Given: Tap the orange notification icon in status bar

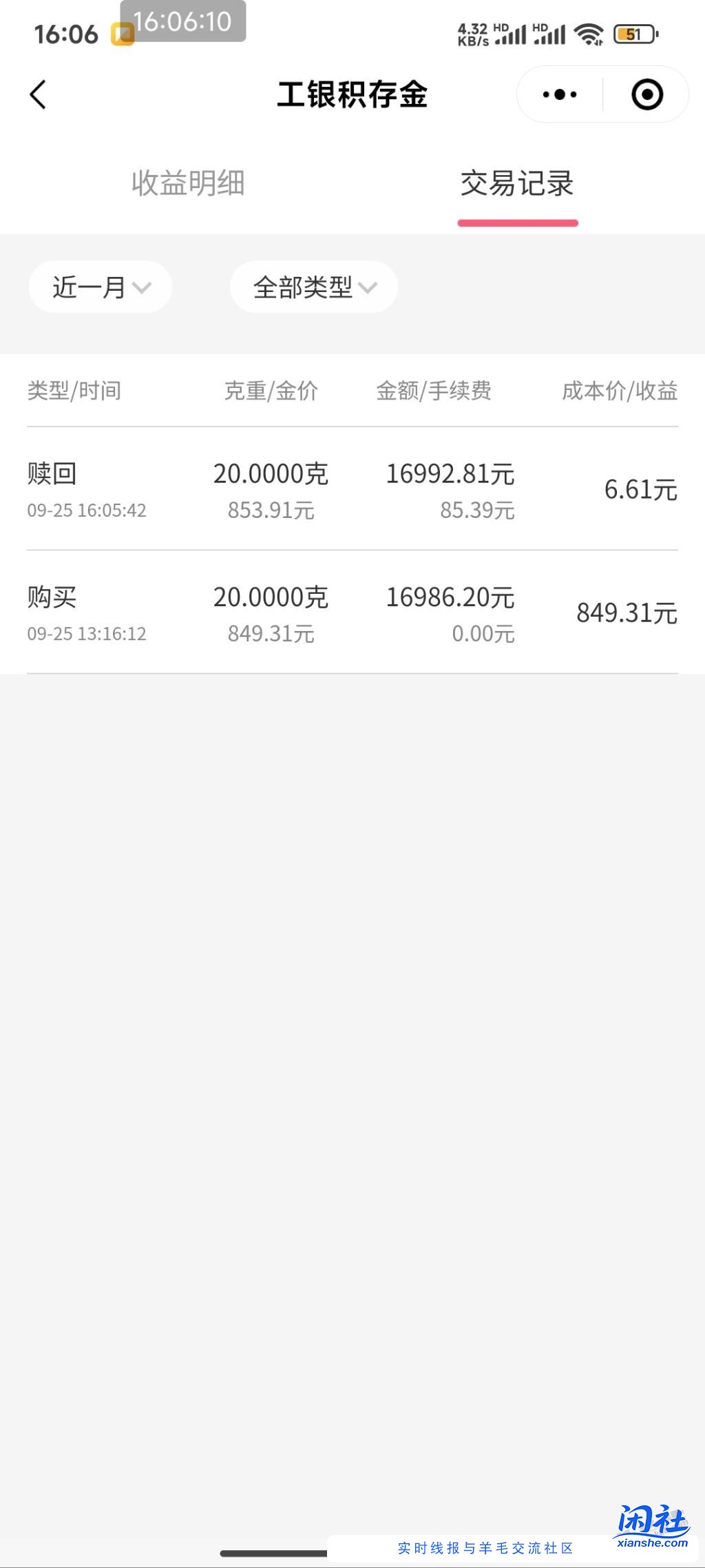Looking at the screenshot, I should pyautogui.click(x=122, y=33).
